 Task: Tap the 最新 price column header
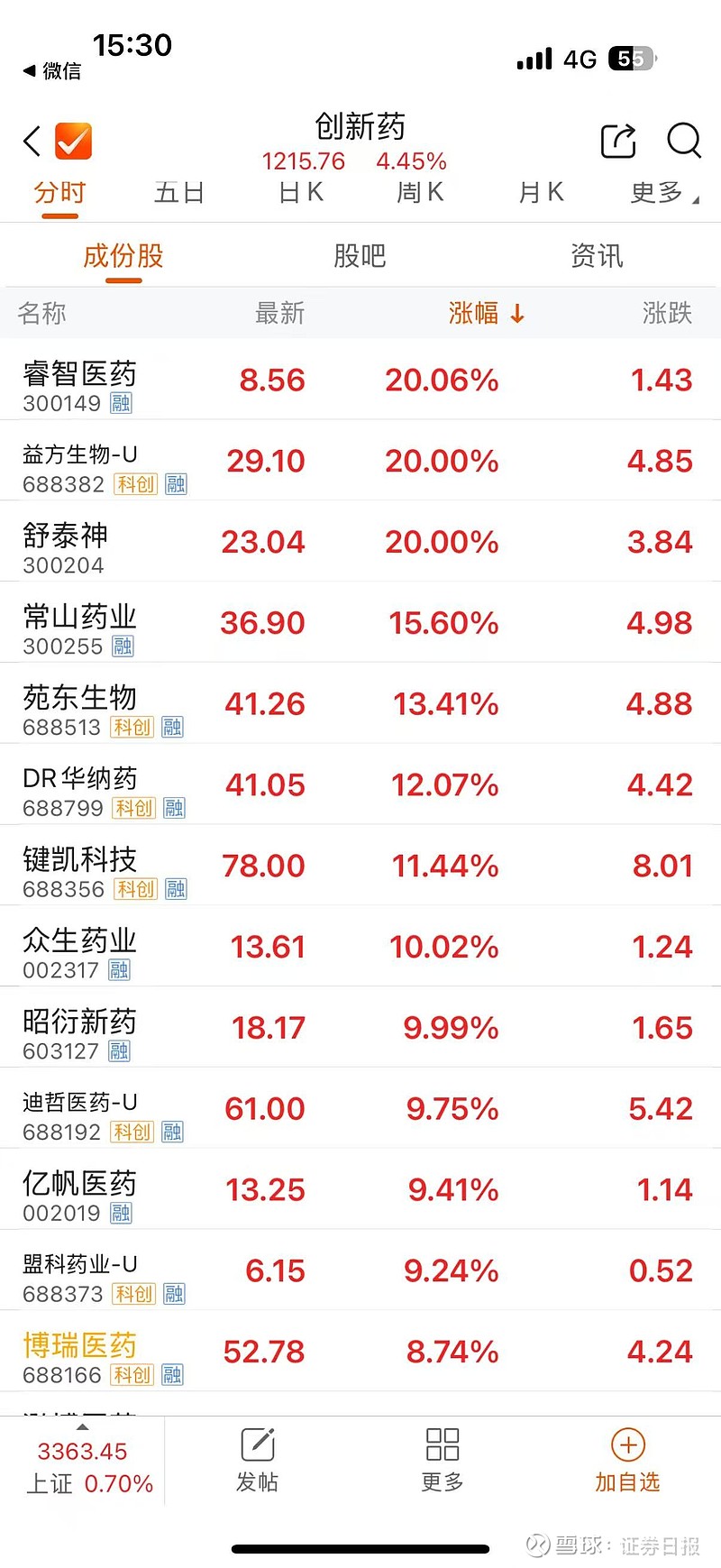coord(280,313)
